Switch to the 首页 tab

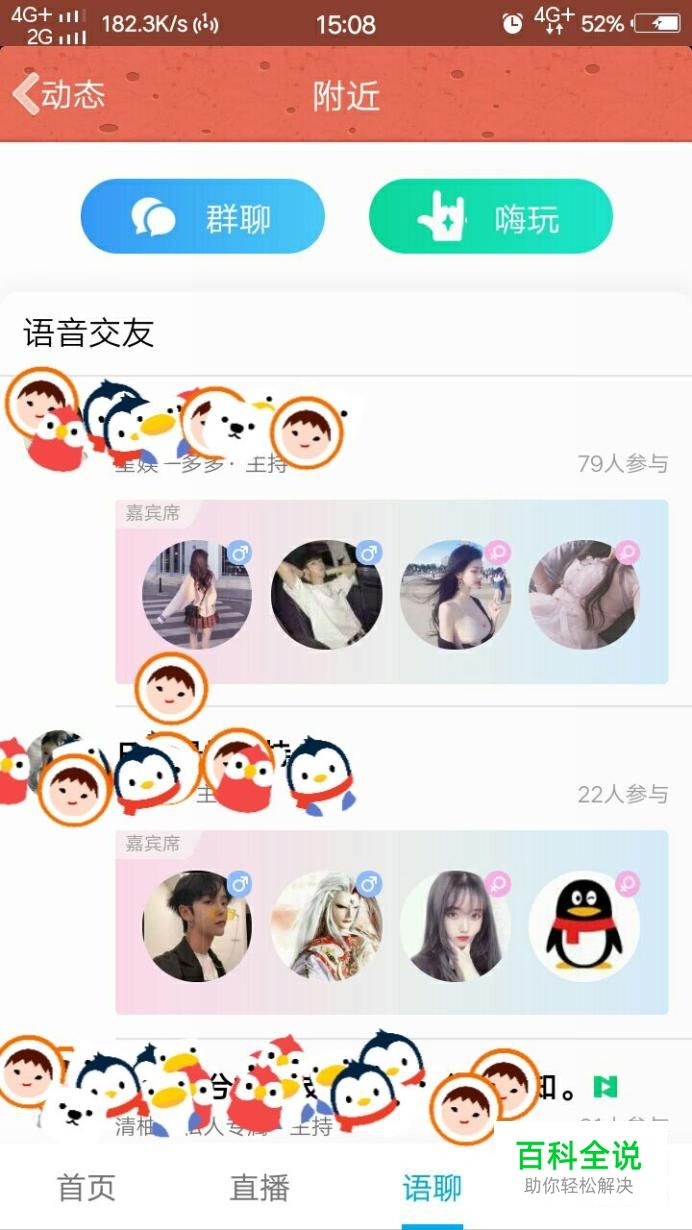click(87, 1188)
